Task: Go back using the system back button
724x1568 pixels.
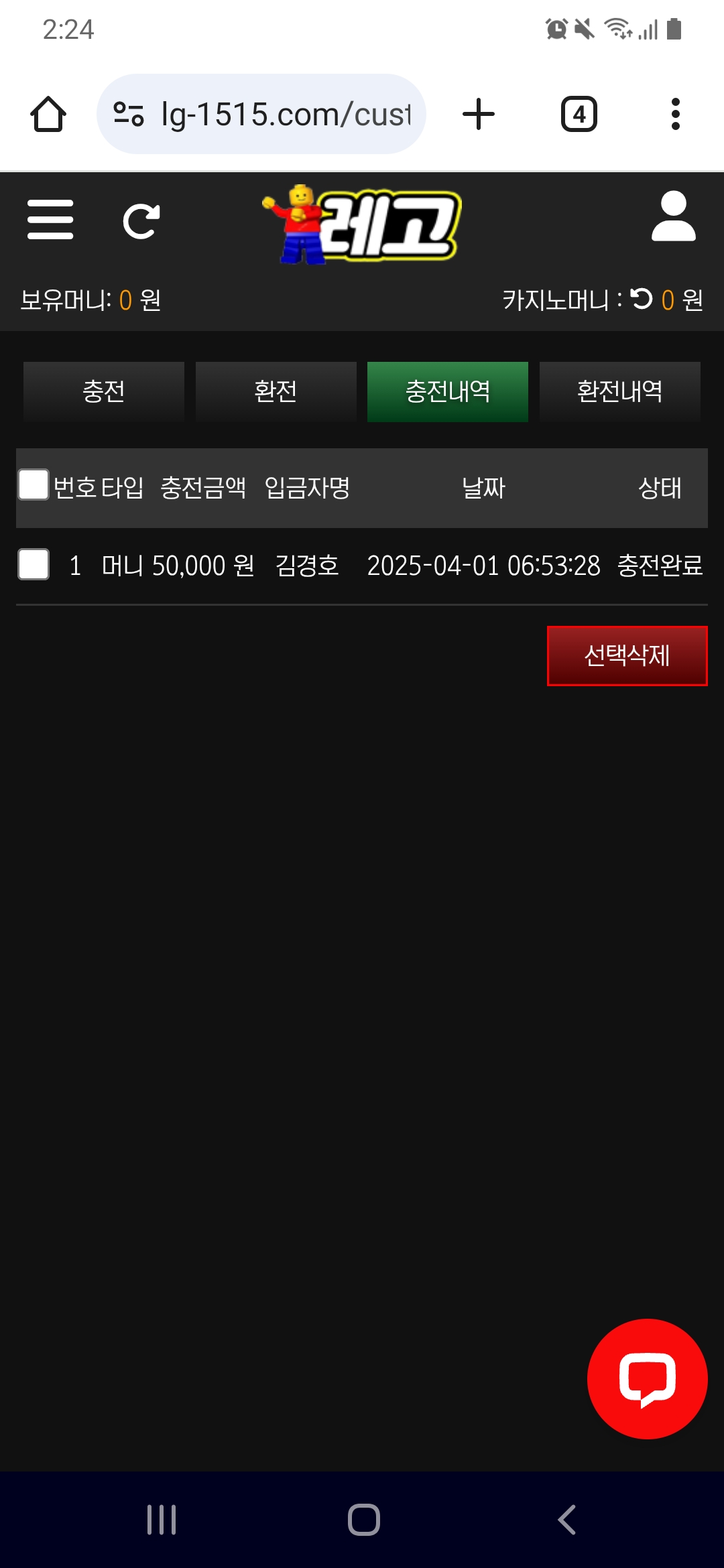Action: (x=566, y=1519)
